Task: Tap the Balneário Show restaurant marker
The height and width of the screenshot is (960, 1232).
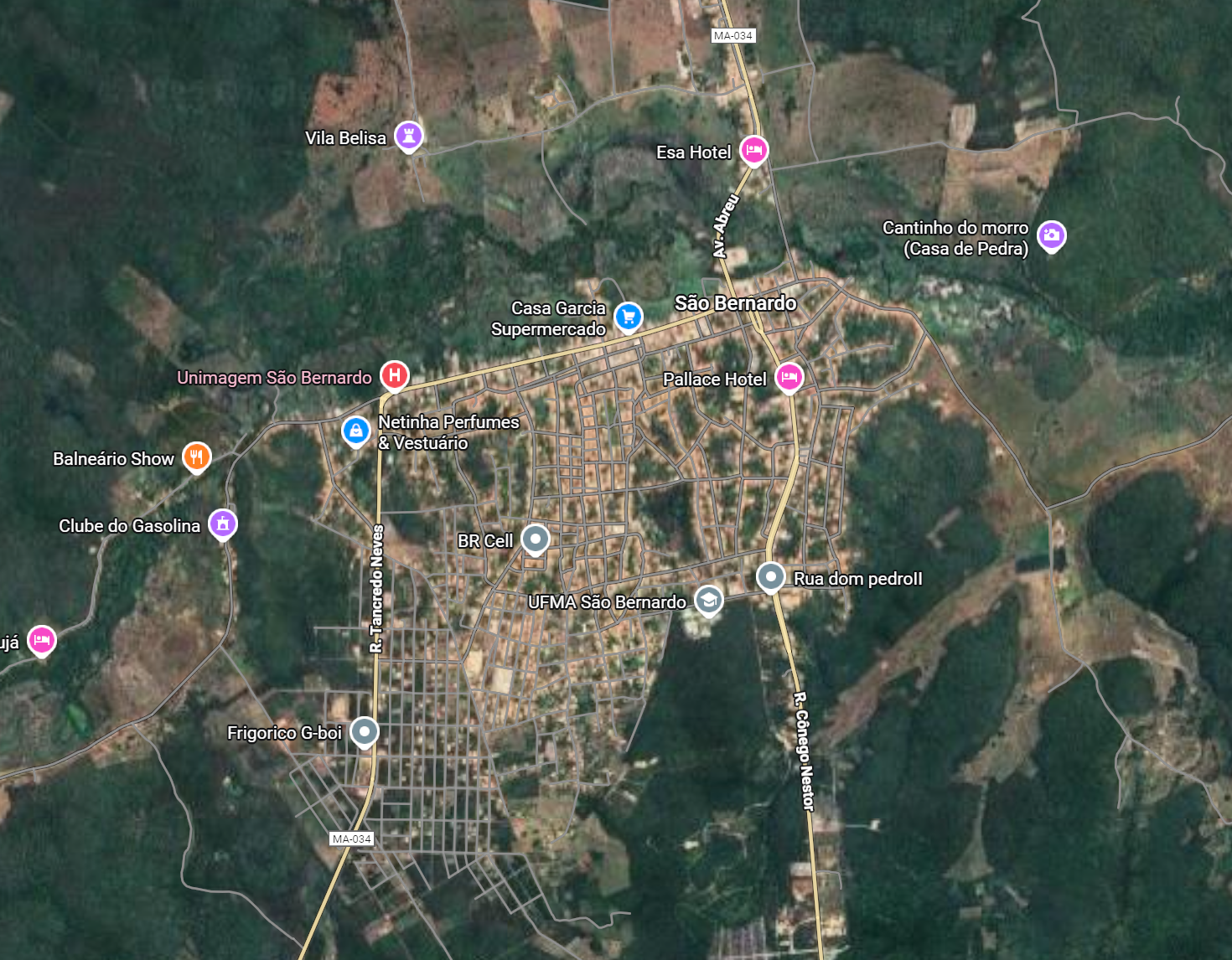Action: [196, 457]
